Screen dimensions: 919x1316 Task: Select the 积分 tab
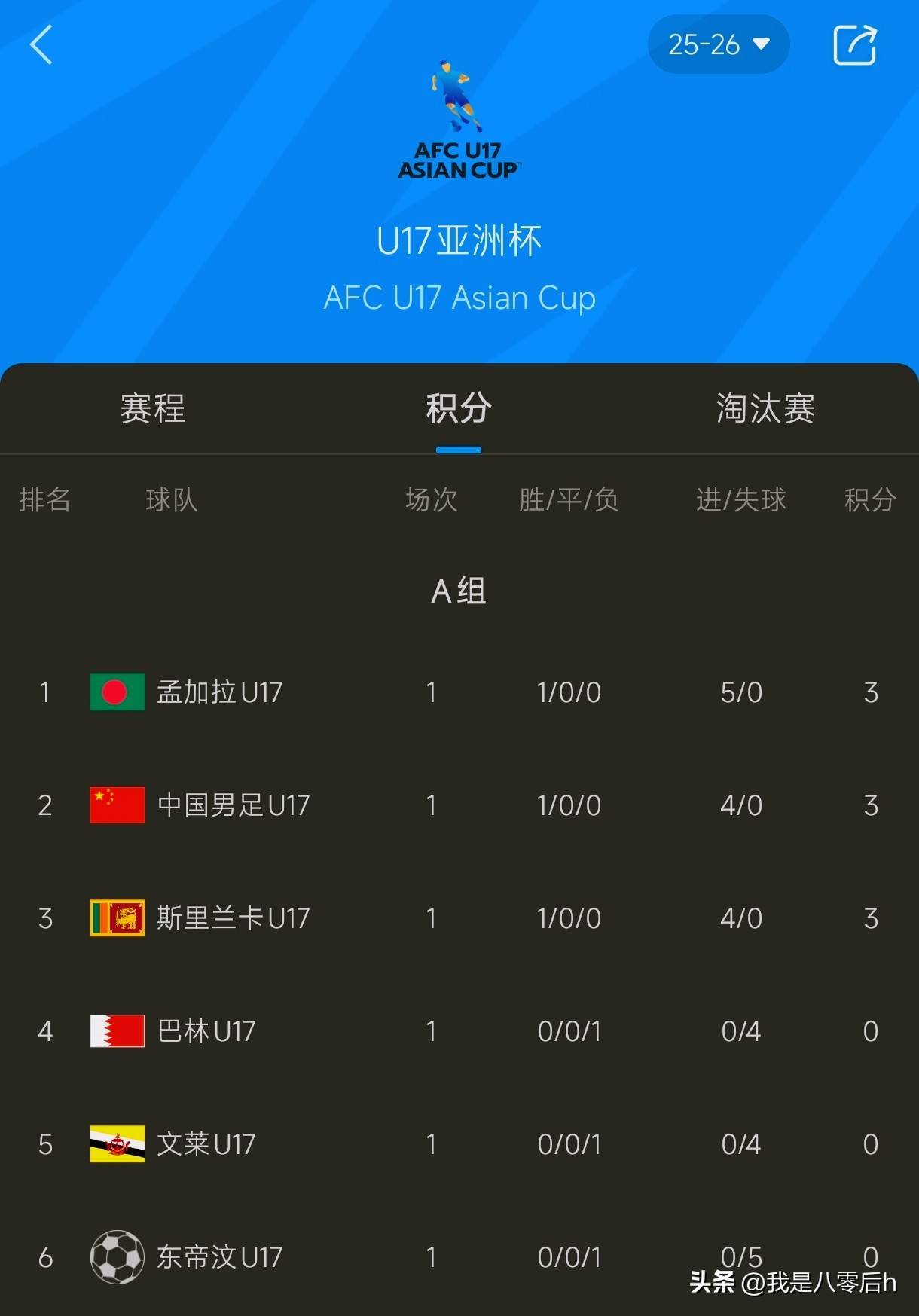pos(459,409)
